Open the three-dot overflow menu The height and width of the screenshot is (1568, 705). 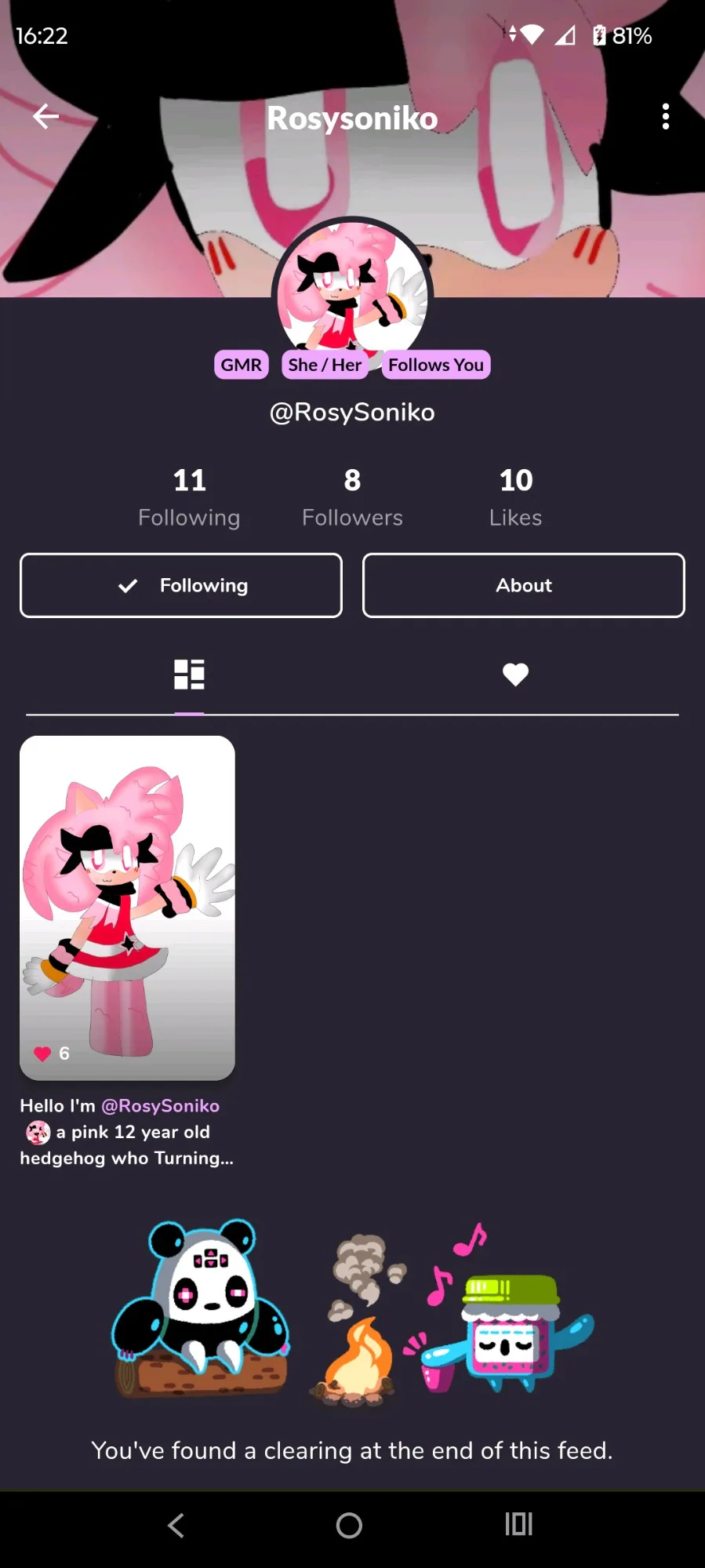point(665,117)
